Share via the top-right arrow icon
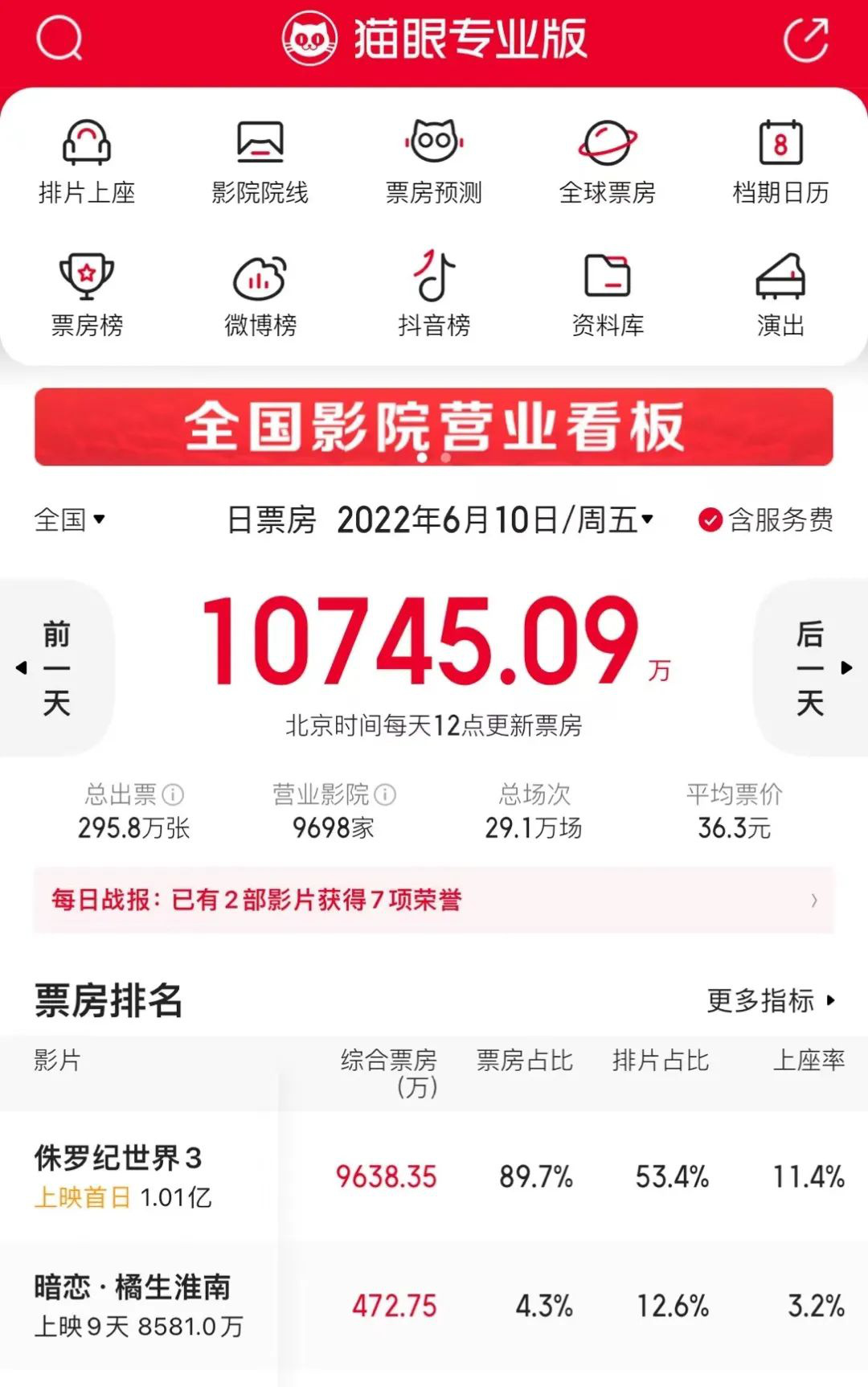868x1387 pixels. coord(806,39)
